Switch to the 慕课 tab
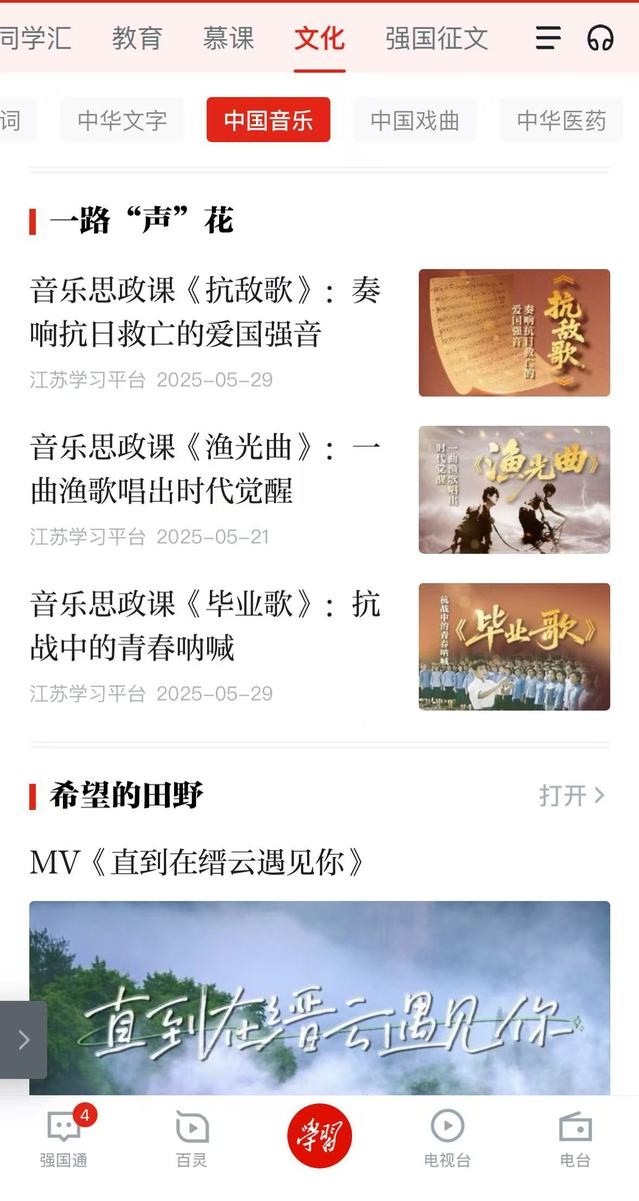The width and height of the screenshot is (639, 1201). click(x=228, y=38)
